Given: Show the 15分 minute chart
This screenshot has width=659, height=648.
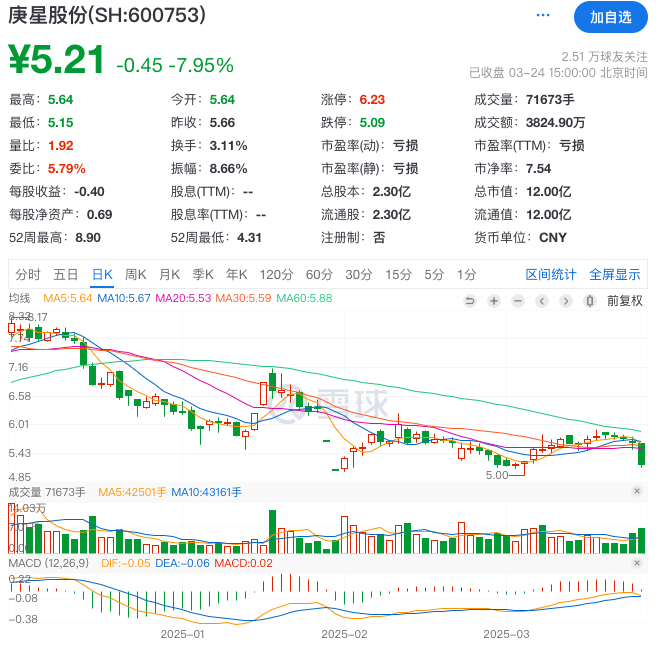Looking at the screenshot, I should [398, 274].
